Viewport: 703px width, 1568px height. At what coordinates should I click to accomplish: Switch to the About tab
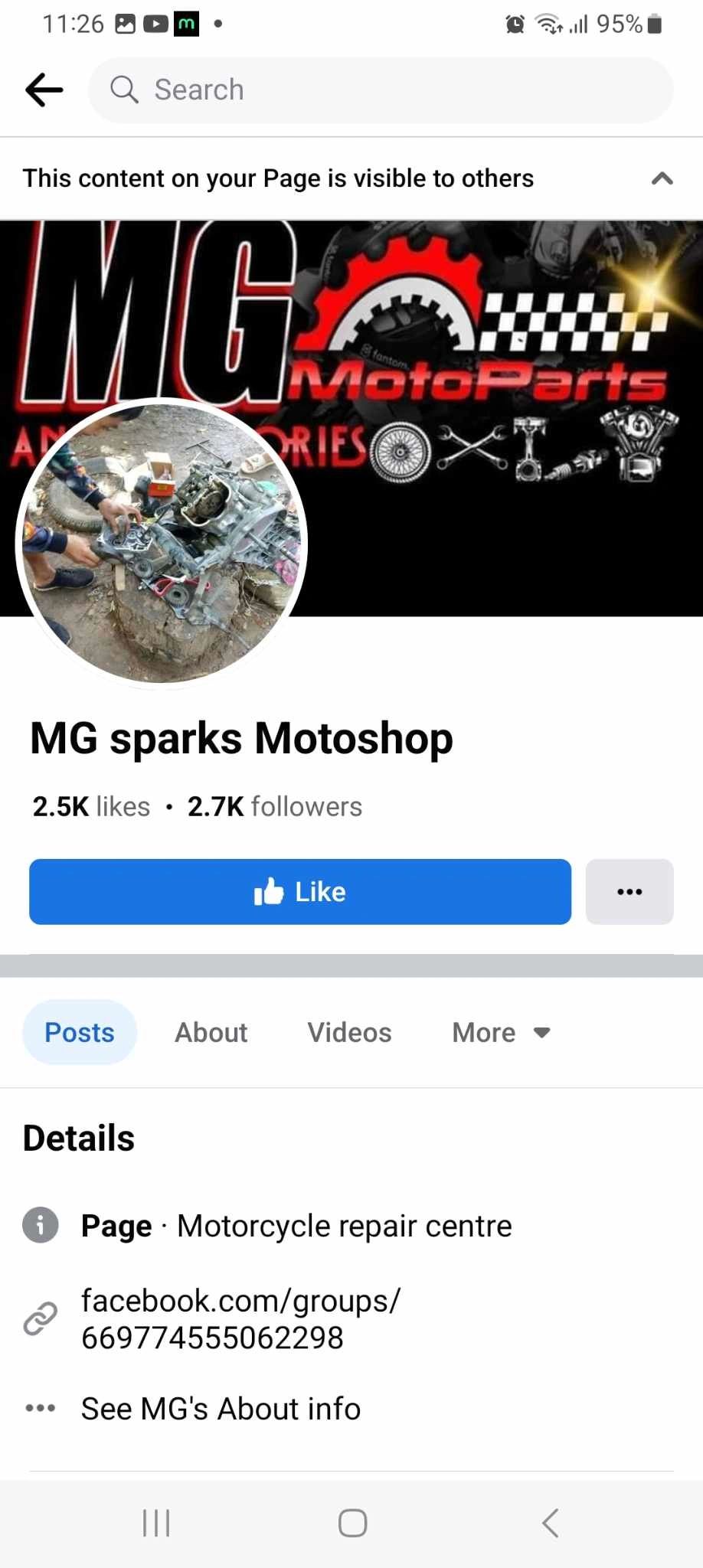click(211, 1032)
